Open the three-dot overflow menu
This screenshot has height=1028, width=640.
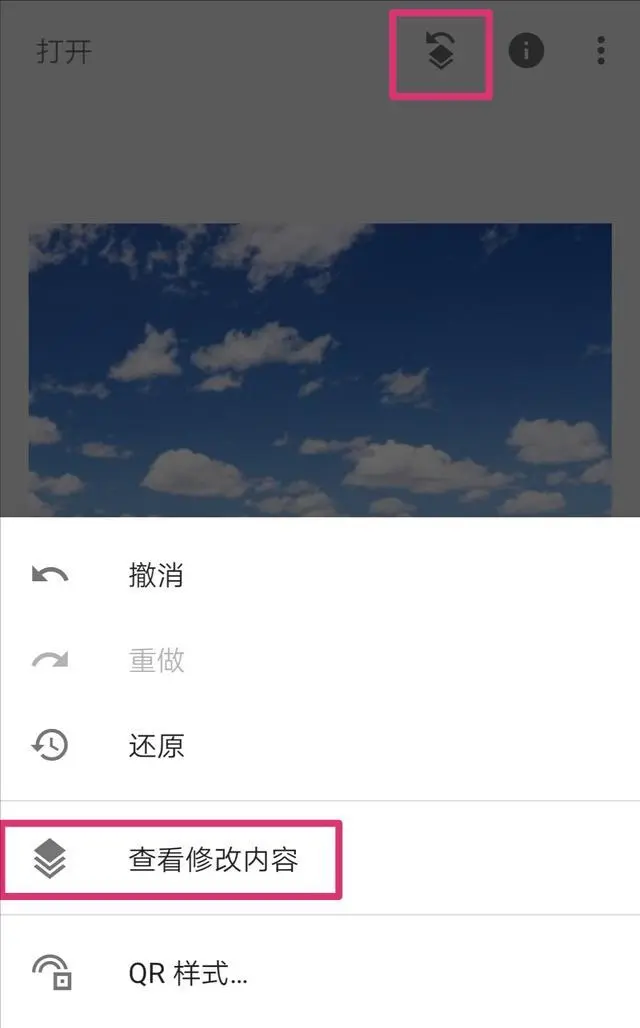tap(600, 51)
